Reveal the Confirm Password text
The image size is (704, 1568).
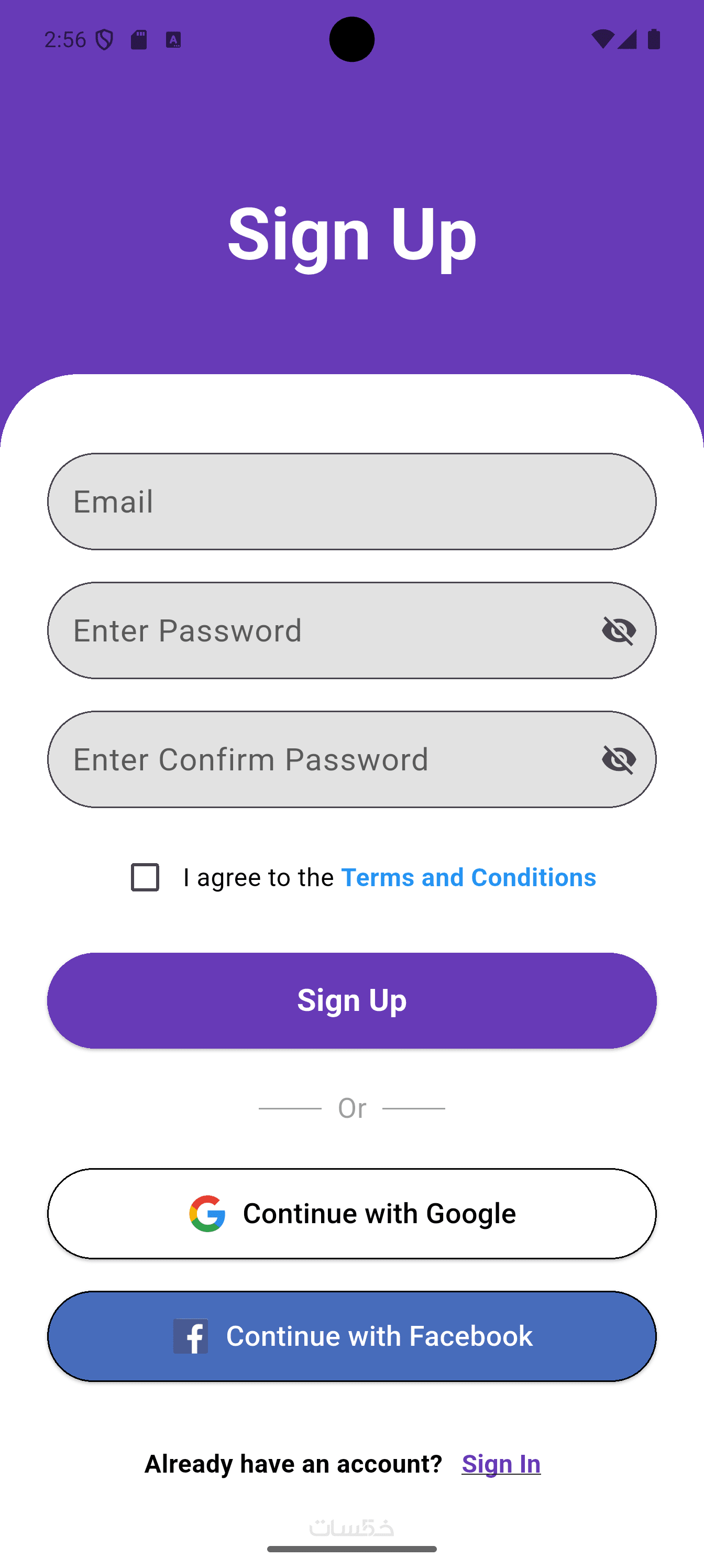pyautogui.click(x=619, y=760)
